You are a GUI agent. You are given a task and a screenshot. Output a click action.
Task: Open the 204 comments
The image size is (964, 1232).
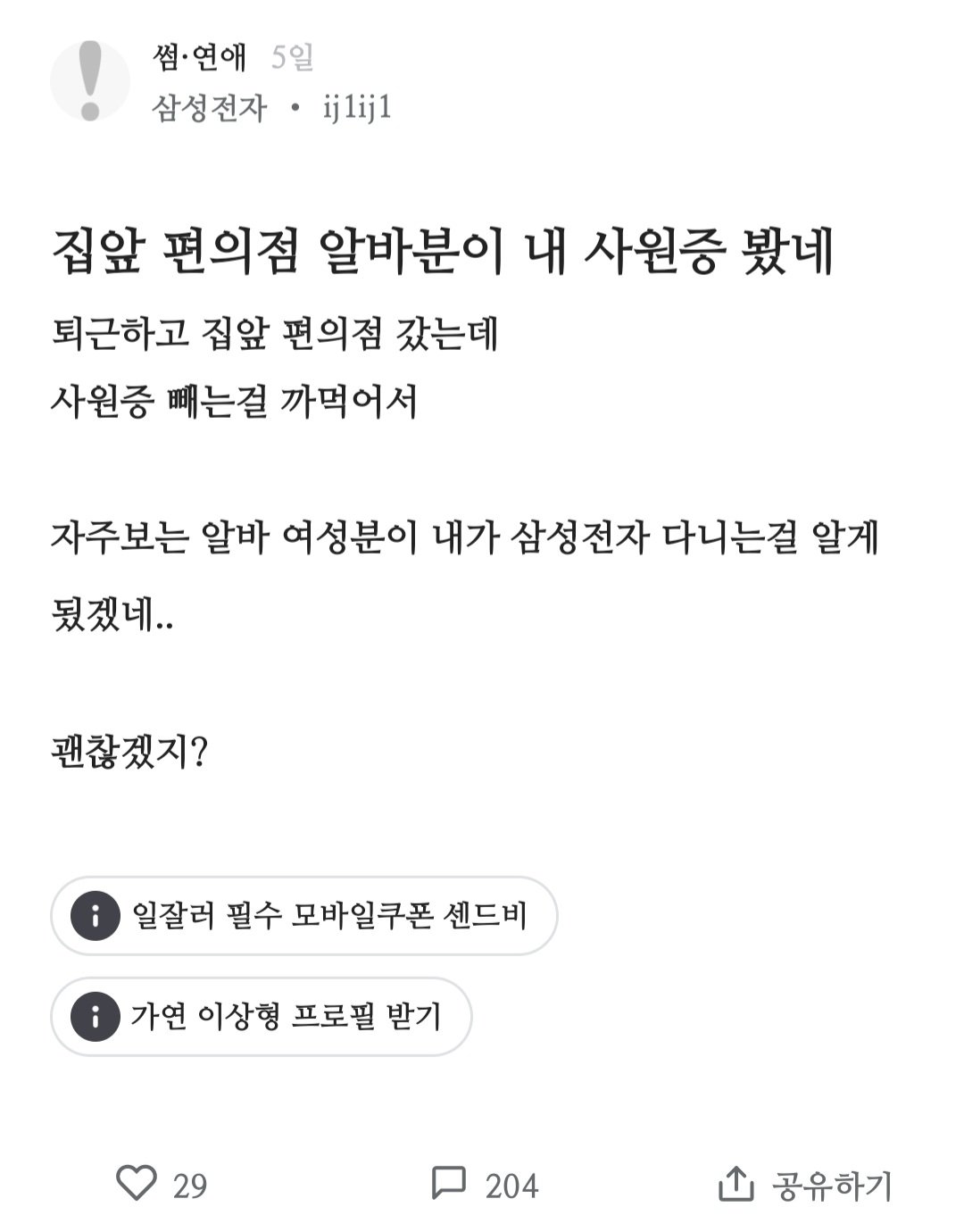click(450, 1184)
